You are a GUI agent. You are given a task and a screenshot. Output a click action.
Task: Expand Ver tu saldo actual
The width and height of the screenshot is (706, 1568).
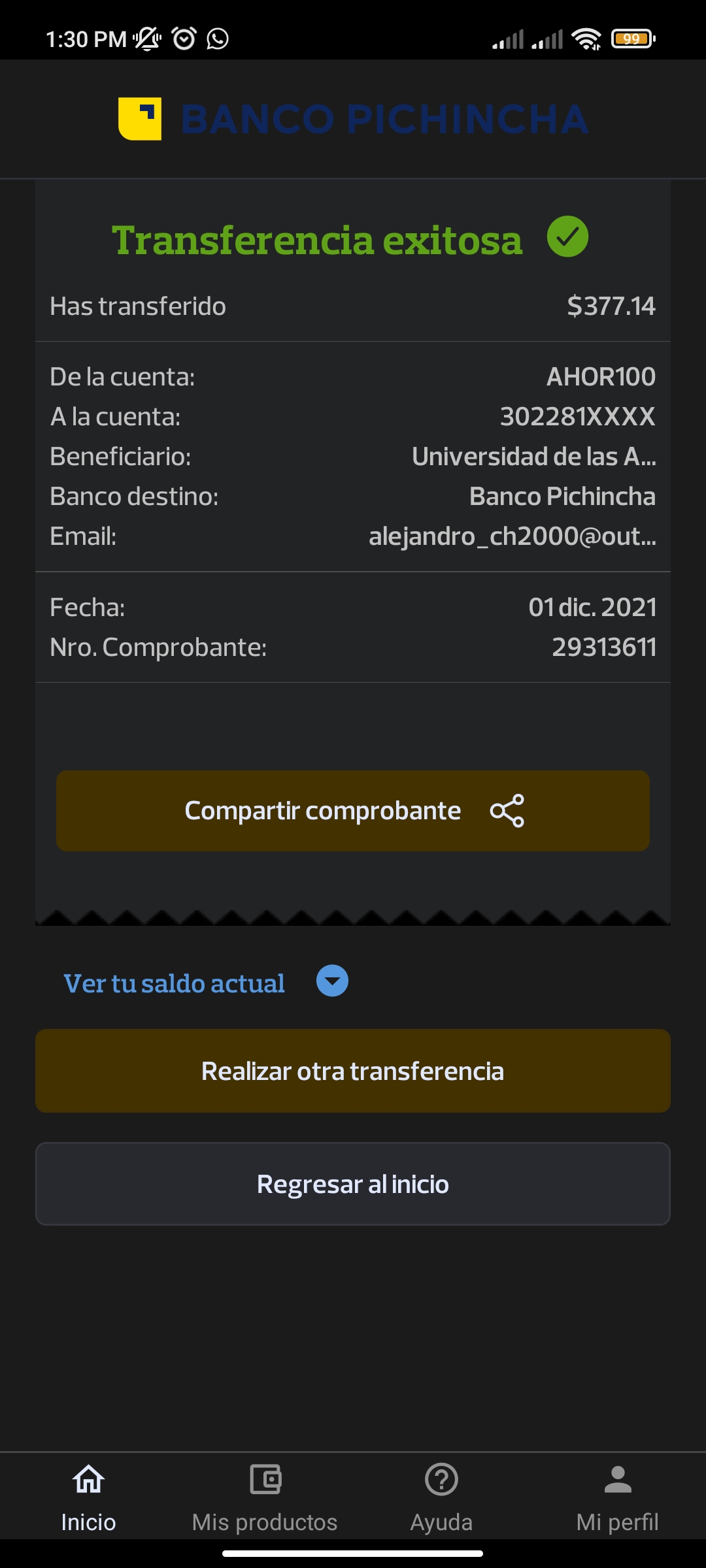pyautogui.click(x=332, y=981)
